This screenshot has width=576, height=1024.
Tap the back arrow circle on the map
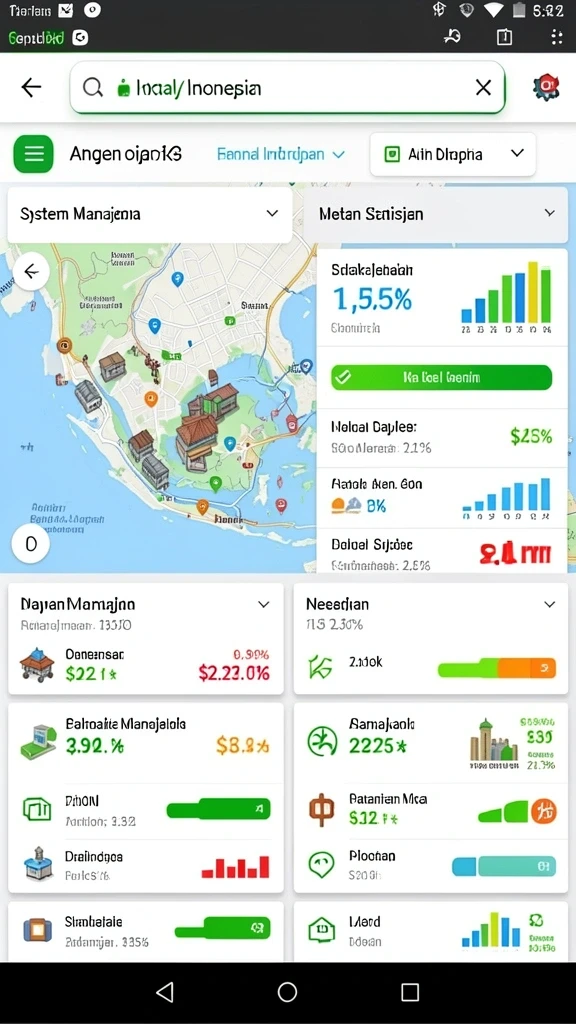click(x=31, y=272)
